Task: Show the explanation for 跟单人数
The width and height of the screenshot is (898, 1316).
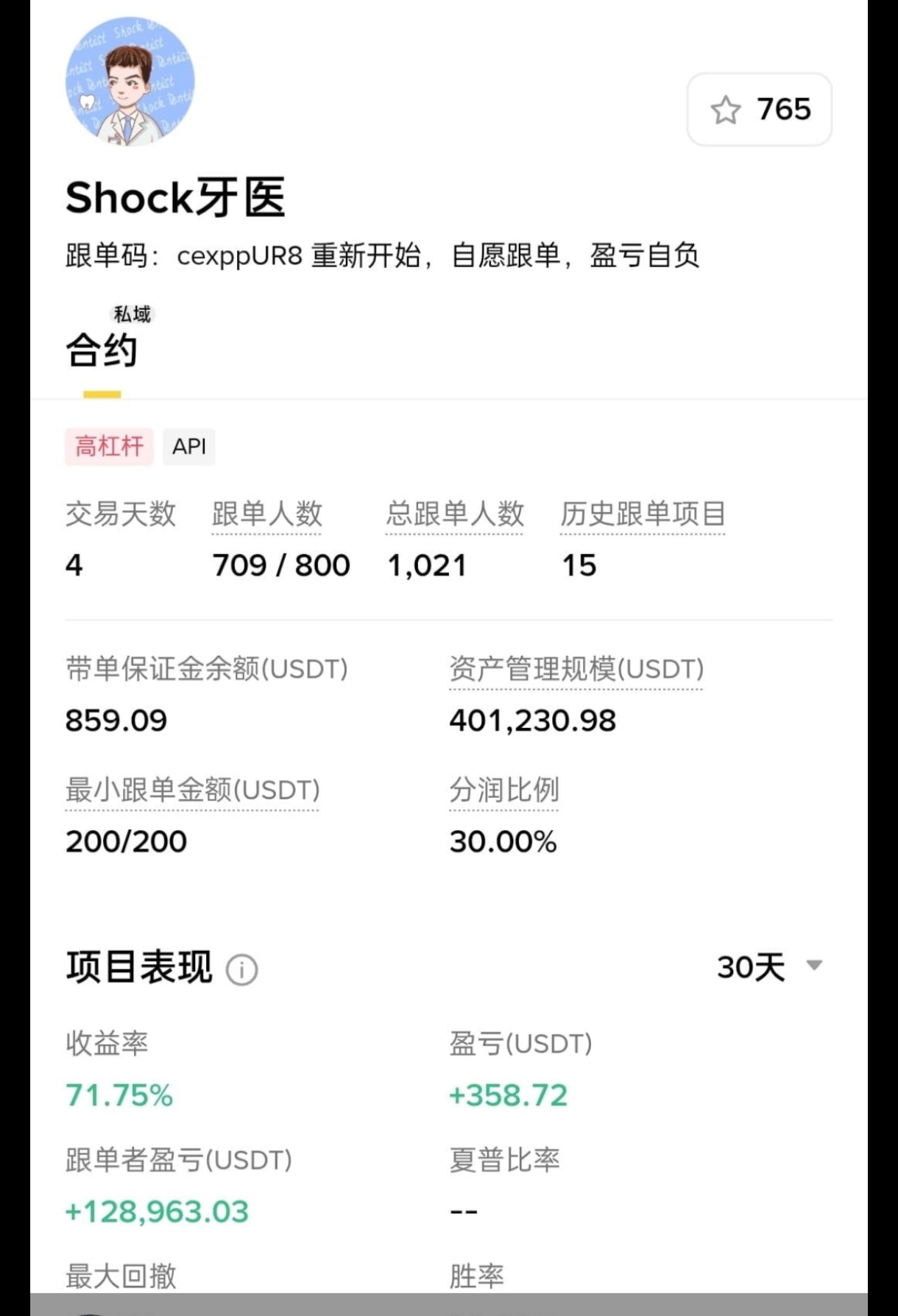Action: pos(266,514)
